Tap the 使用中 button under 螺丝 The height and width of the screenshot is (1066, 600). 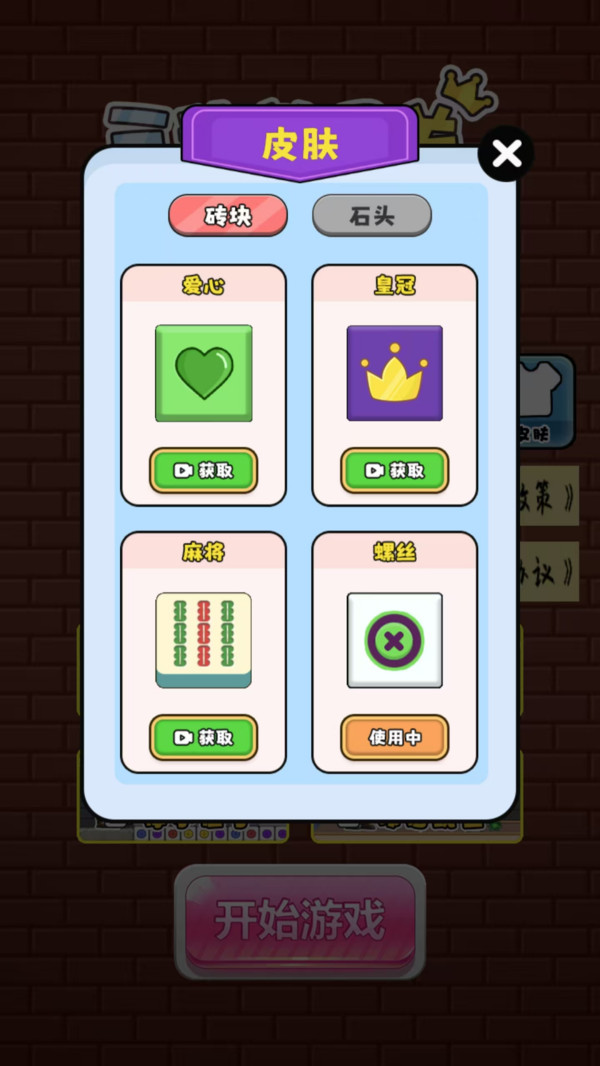(395, 738)
